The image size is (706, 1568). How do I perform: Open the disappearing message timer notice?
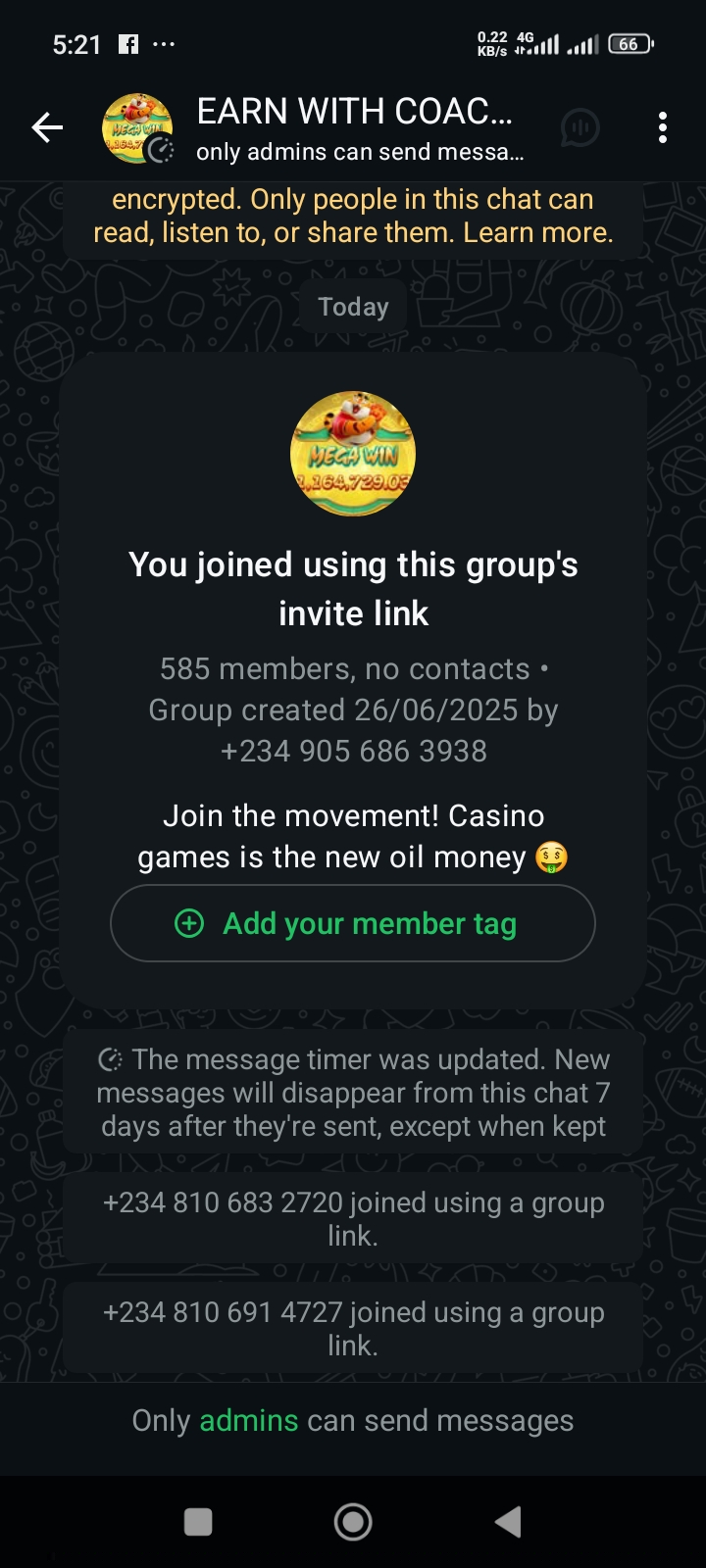tap(353, 1093)
